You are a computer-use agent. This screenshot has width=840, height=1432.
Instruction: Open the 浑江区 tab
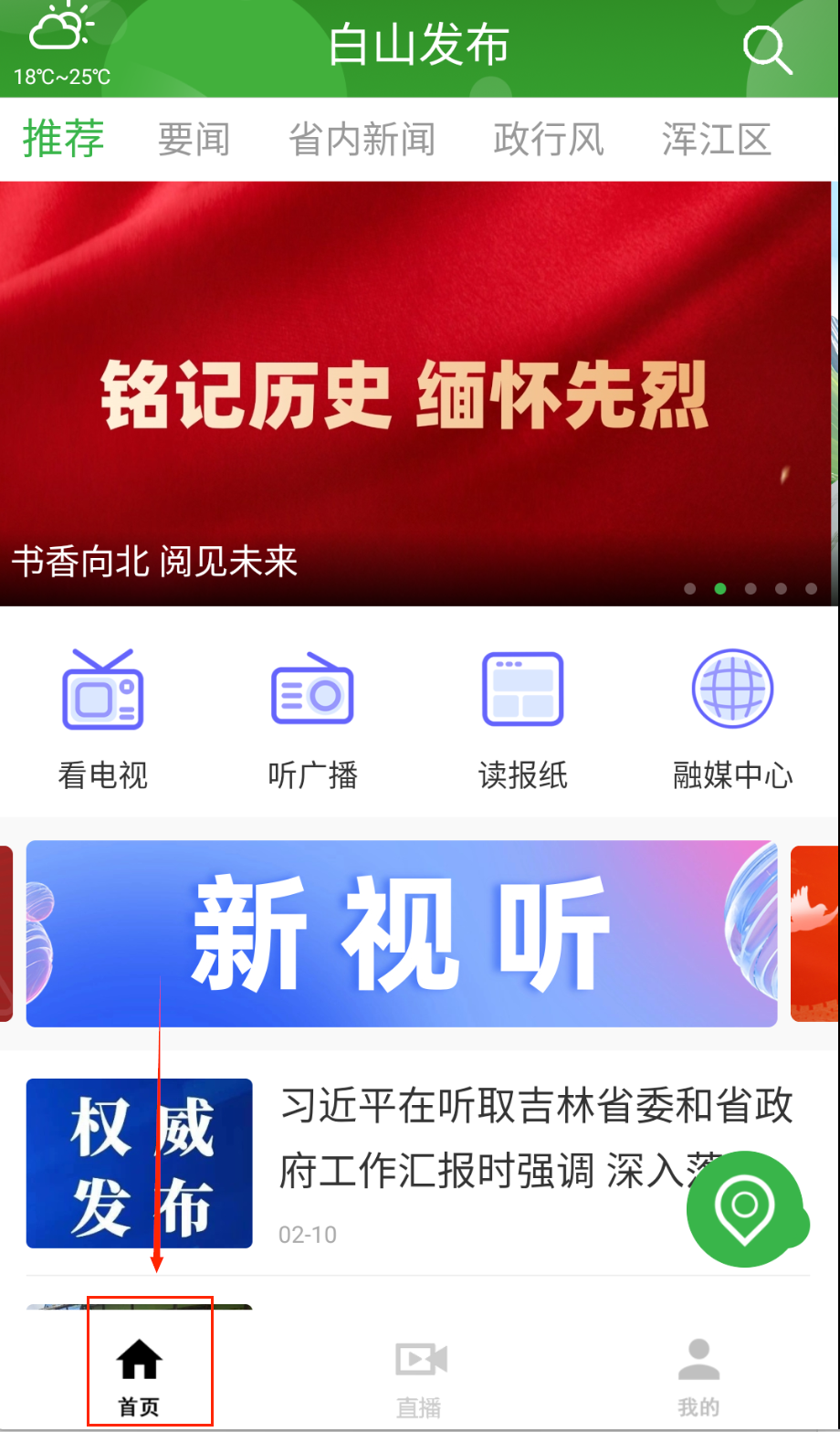(717, 140)
